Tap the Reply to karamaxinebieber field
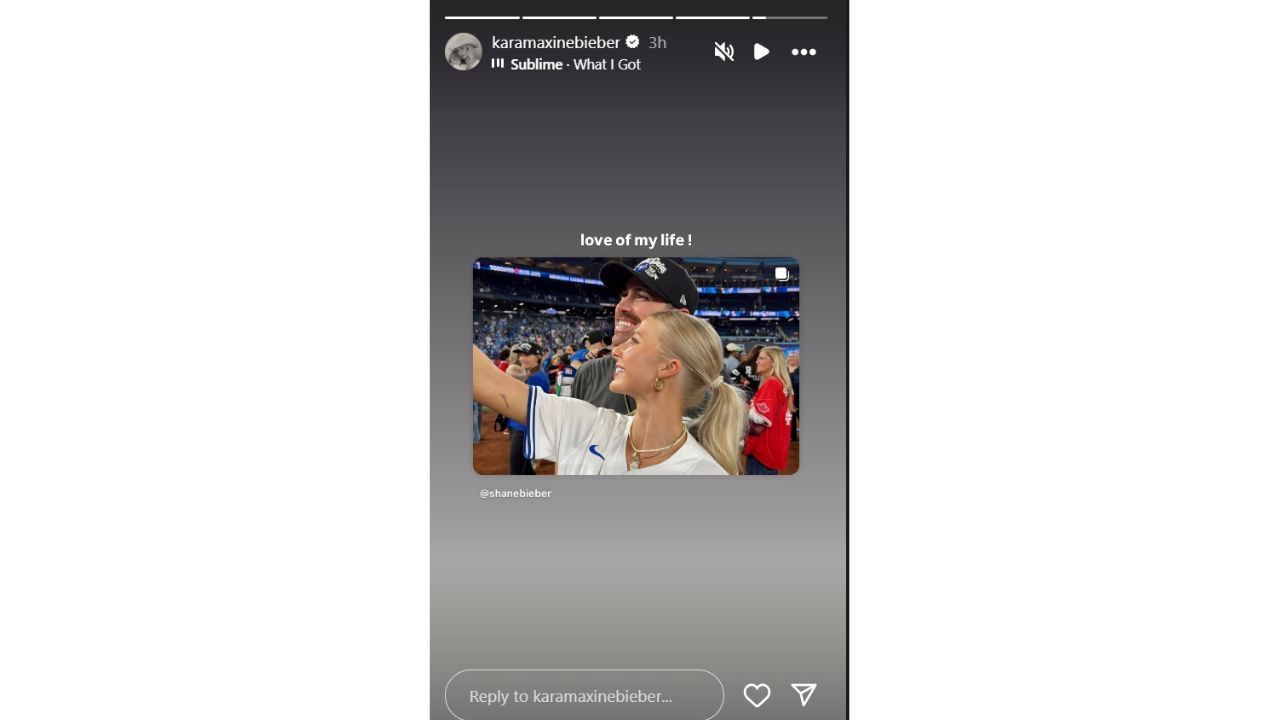 point(584,695)
